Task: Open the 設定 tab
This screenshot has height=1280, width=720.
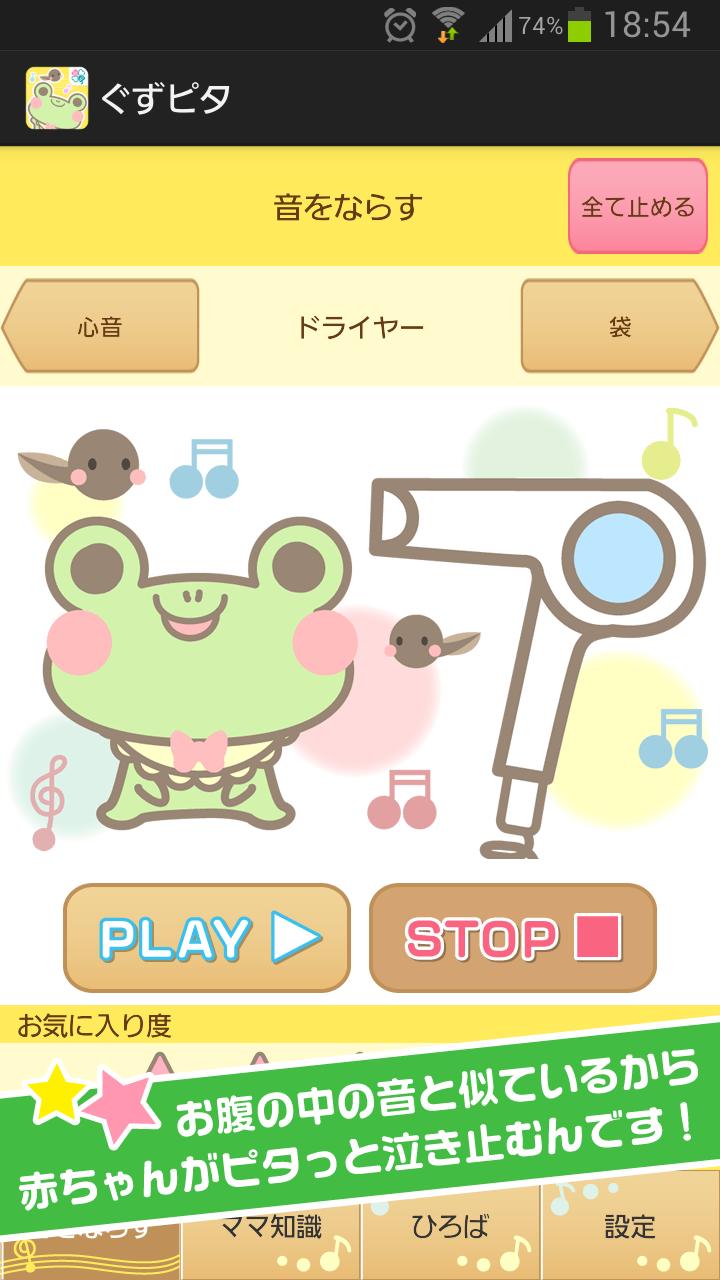Action: pos(630,1232)
